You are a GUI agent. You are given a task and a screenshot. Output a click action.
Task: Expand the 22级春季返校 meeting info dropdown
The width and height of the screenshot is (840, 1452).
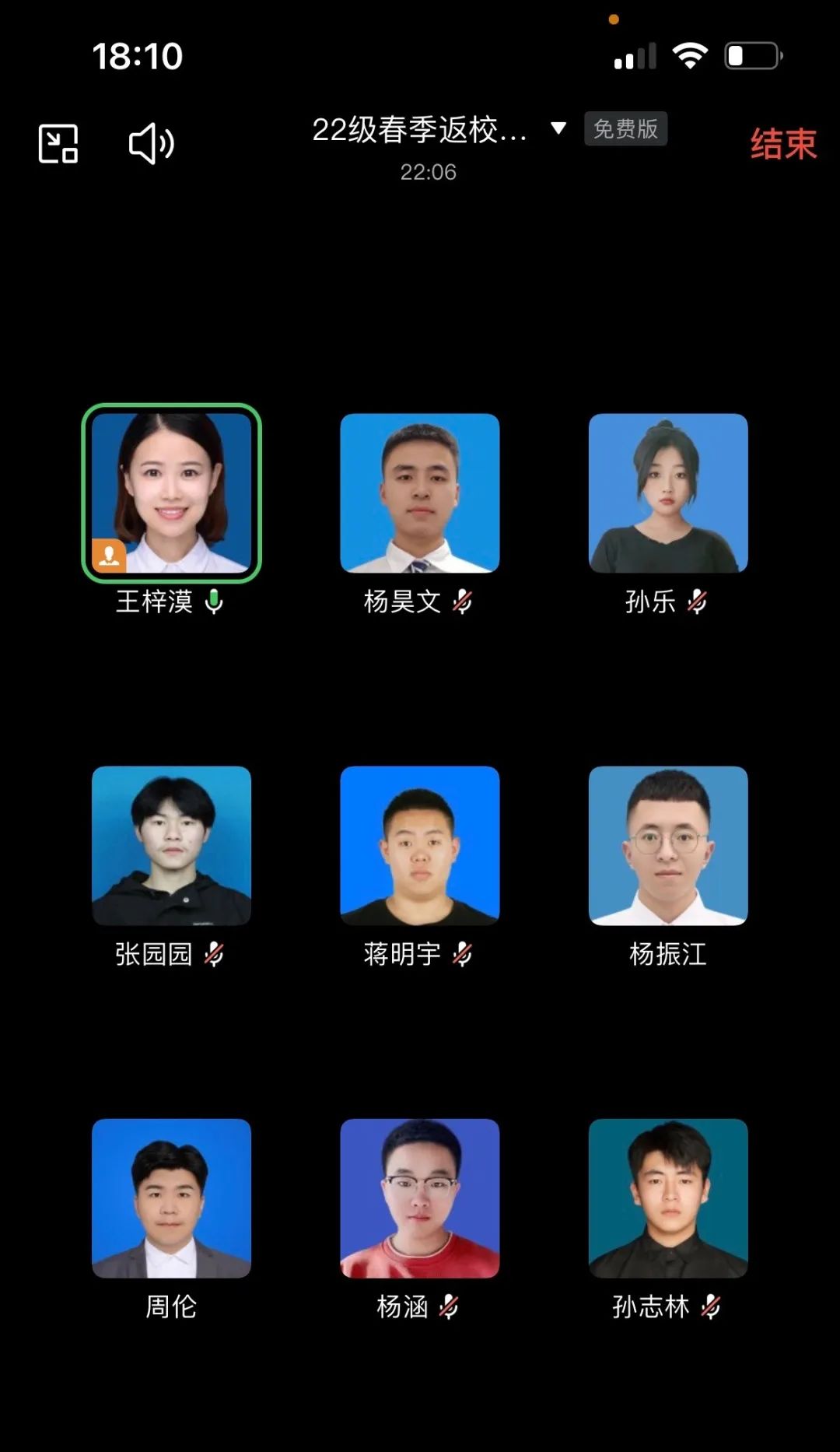558,128
